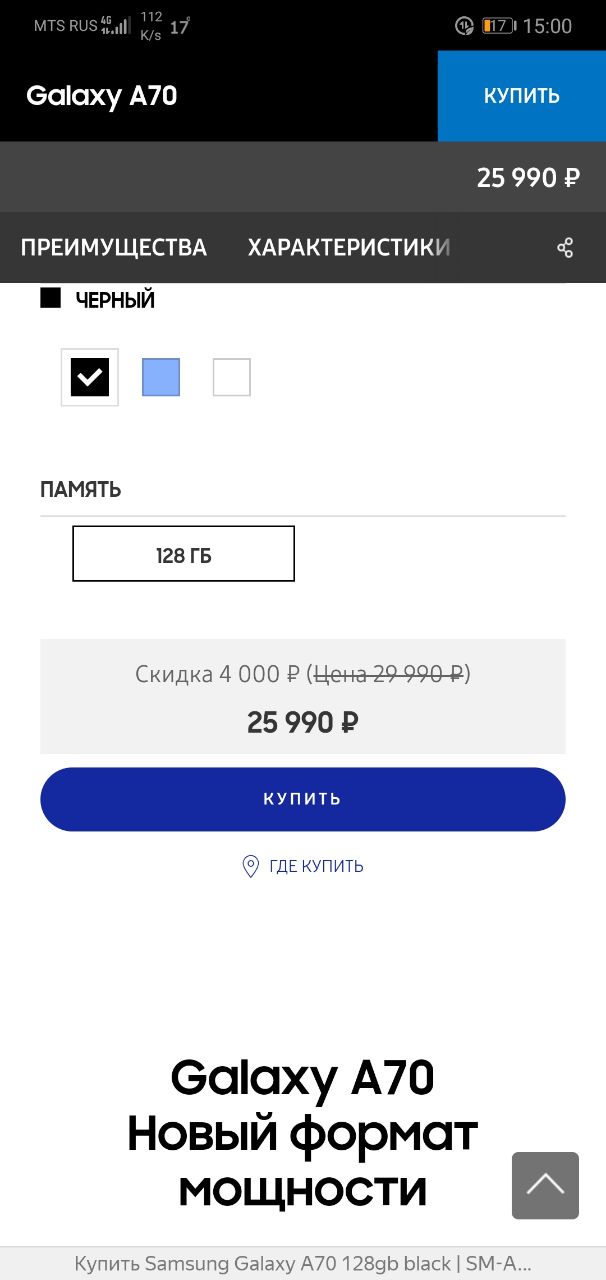Pick the white color swatch
Viewport: 606px width, 1280px height.
[x=232, y=377]
